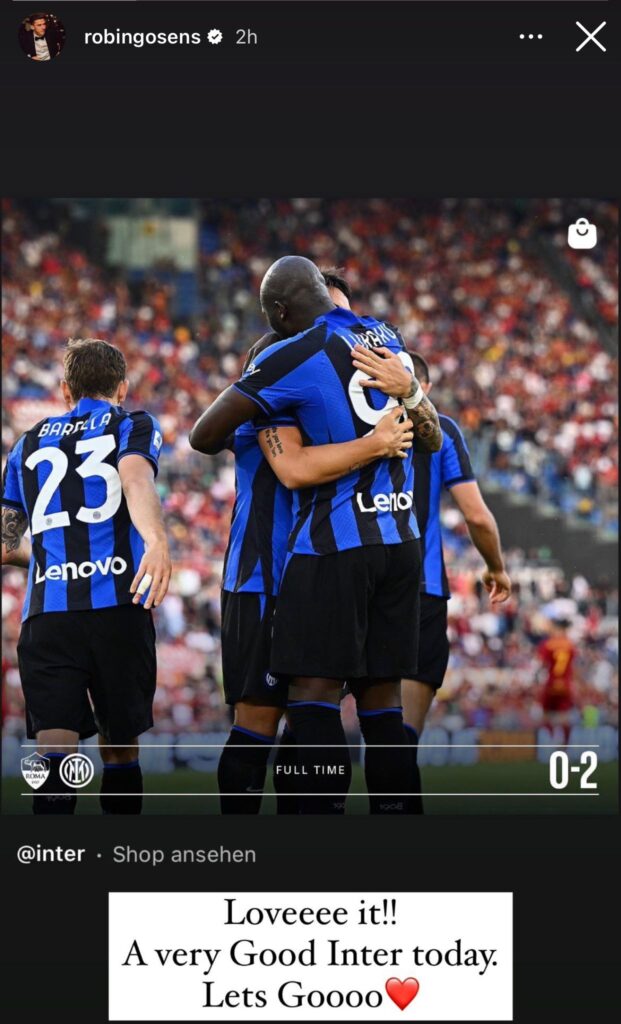Image resolution: width=621 pixels, height=1024 pixels.
Task: Close the story viewer
Action: tap(590, 37)
